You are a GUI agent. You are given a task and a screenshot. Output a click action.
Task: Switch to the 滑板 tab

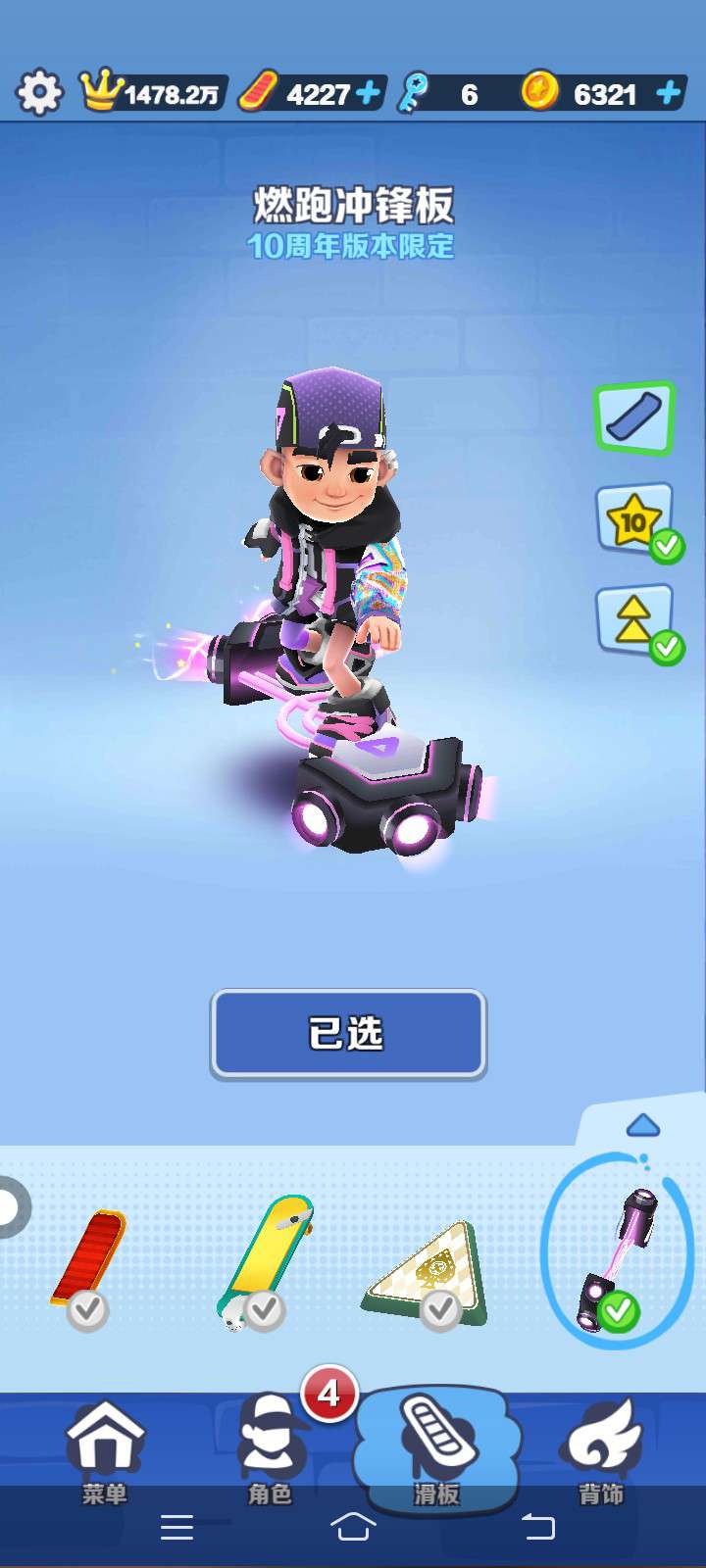[x=436, y=1448]
